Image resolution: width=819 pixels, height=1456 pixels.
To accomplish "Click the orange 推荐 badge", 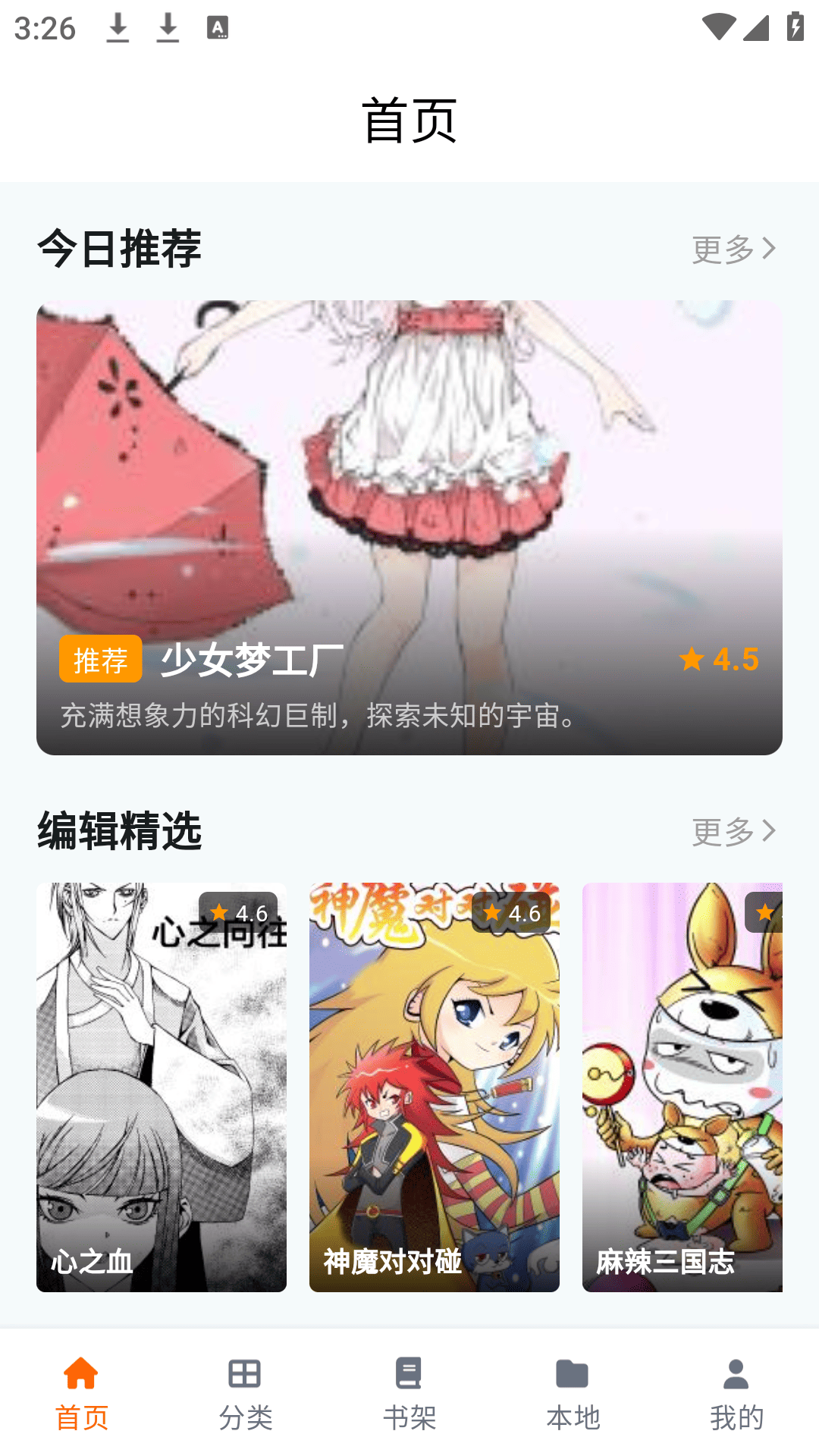I will click(100, 659).
